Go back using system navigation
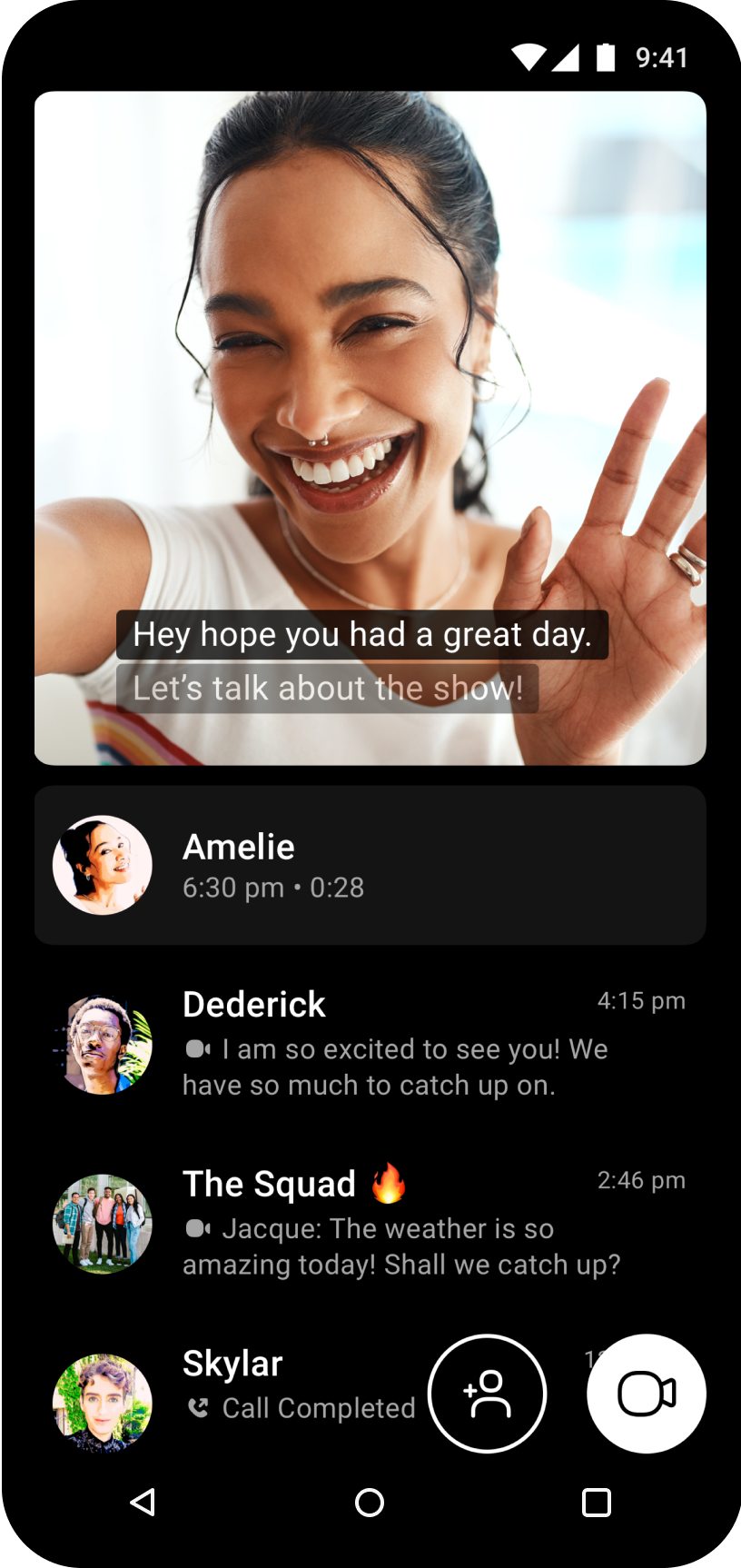The width and height of the screenshot is (741, 1568). 143,1503
